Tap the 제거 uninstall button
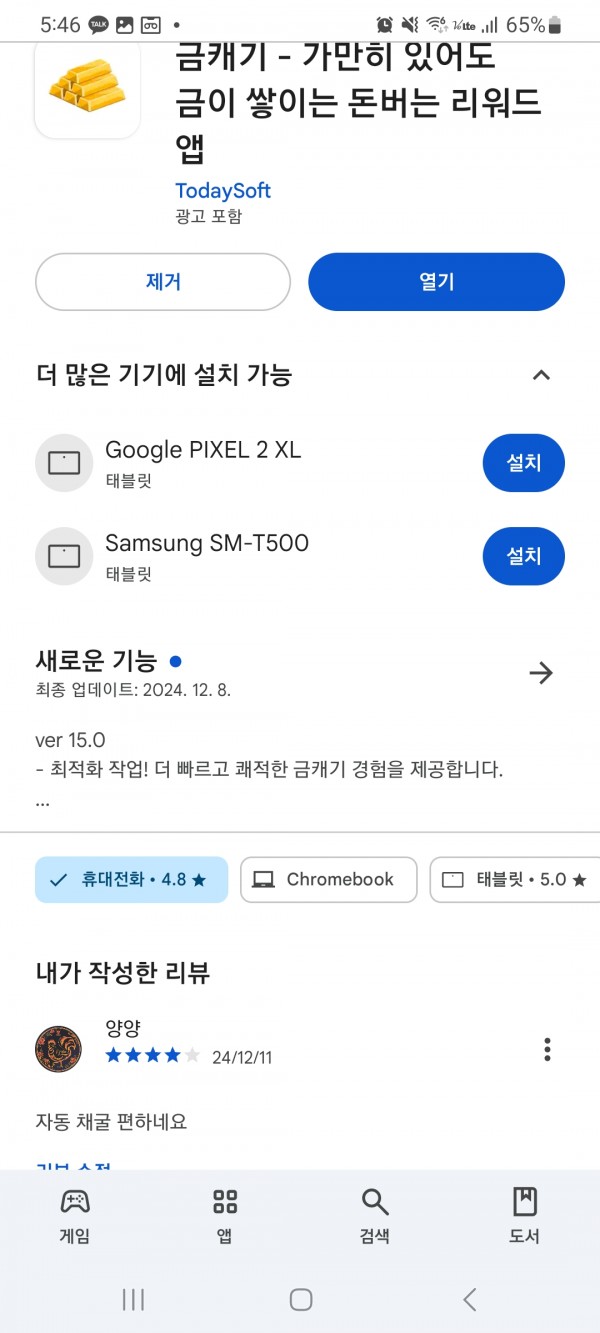This screenshot has height=1333, width=600. tap(163, 282)
